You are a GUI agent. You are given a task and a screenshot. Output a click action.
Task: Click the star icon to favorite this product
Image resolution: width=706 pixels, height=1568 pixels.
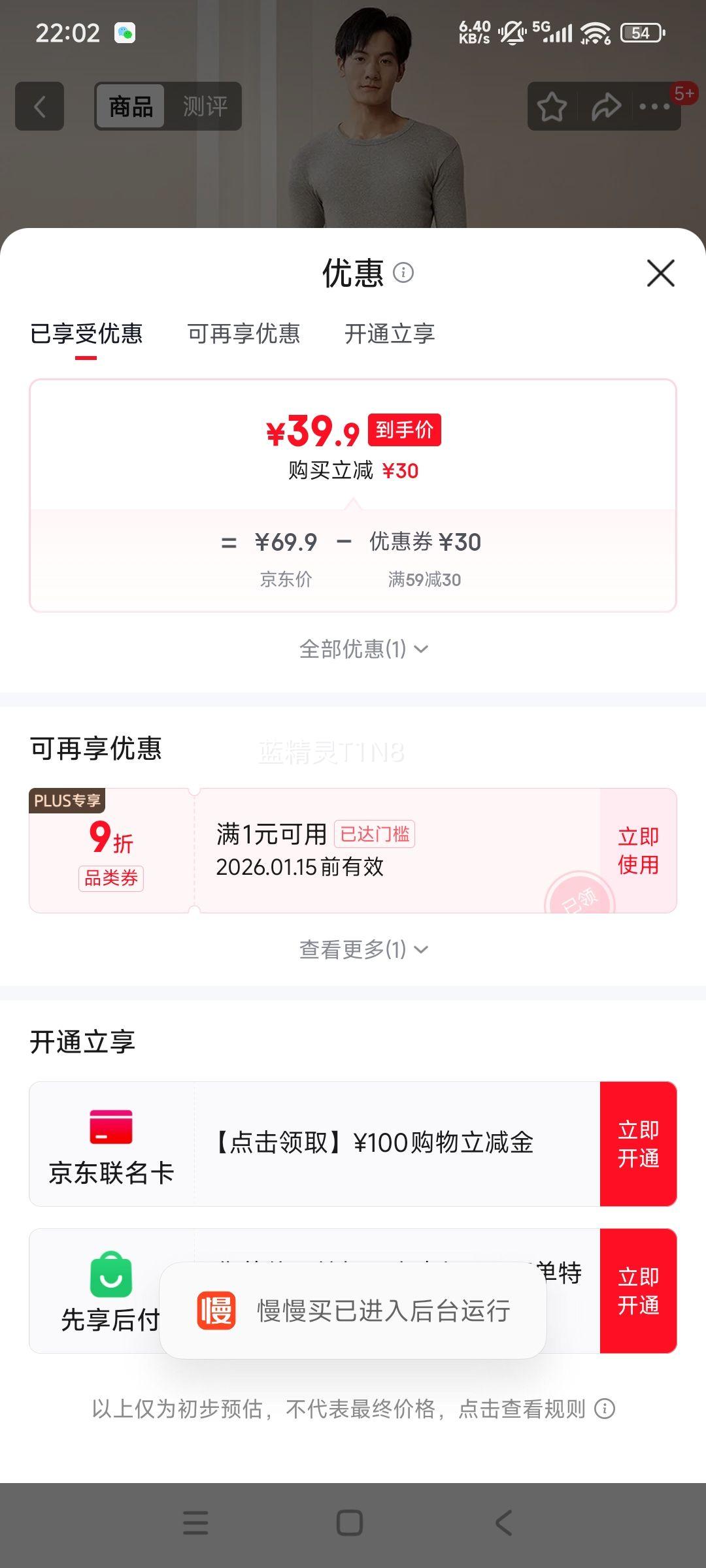pyautogui.click(x=551, y=106)
